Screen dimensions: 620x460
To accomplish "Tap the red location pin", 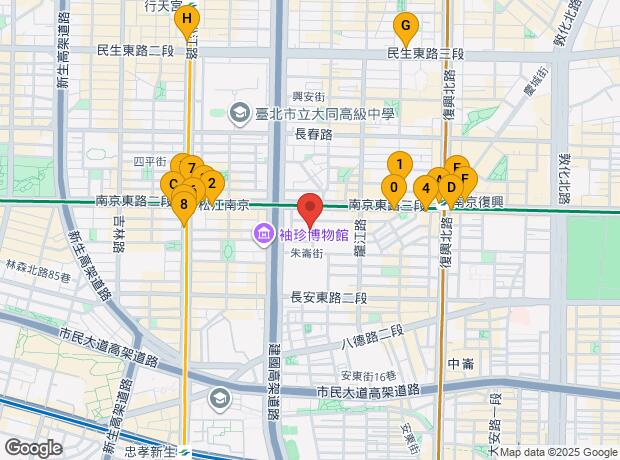I will [310, 208].
